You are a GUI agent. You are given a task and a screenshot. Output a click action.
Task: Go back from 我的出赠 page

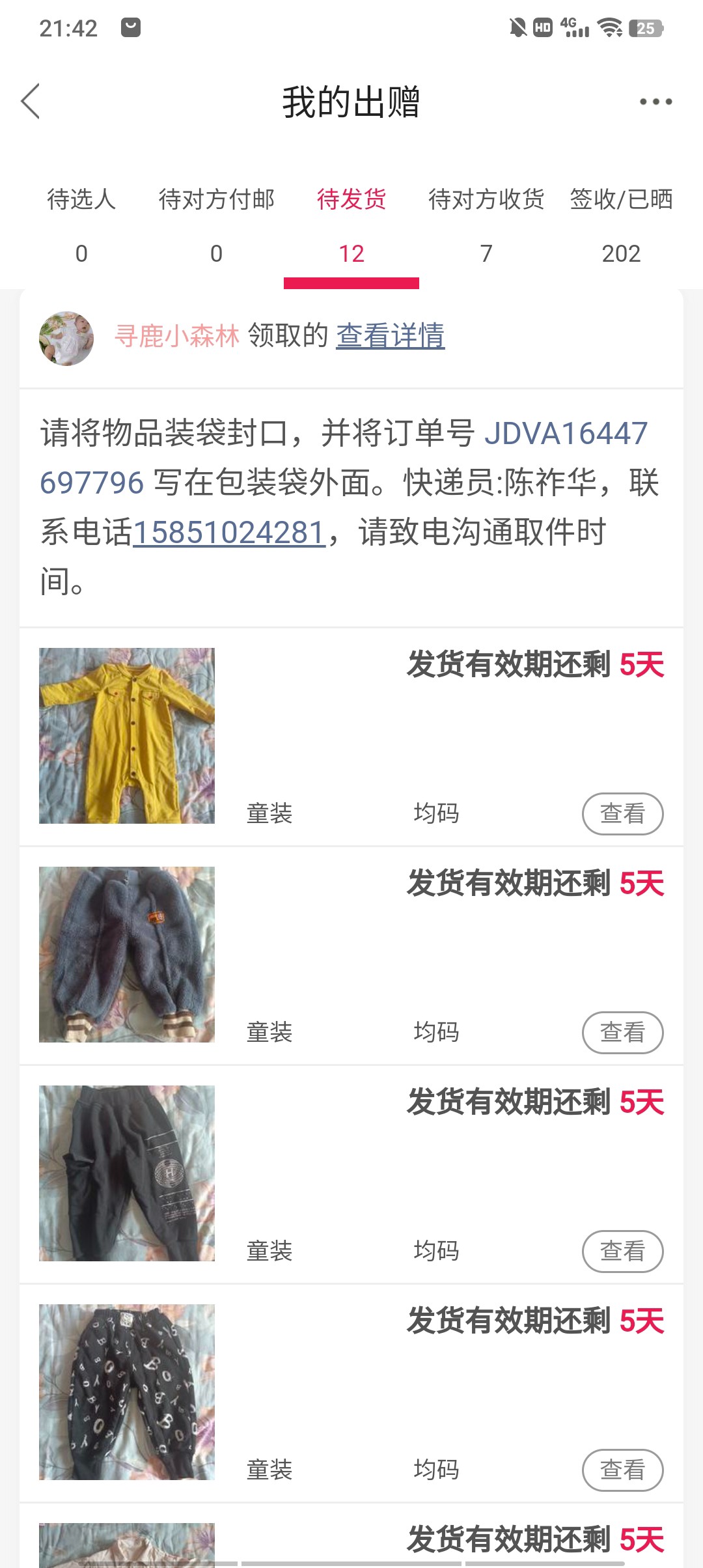[x=31, y=102]
